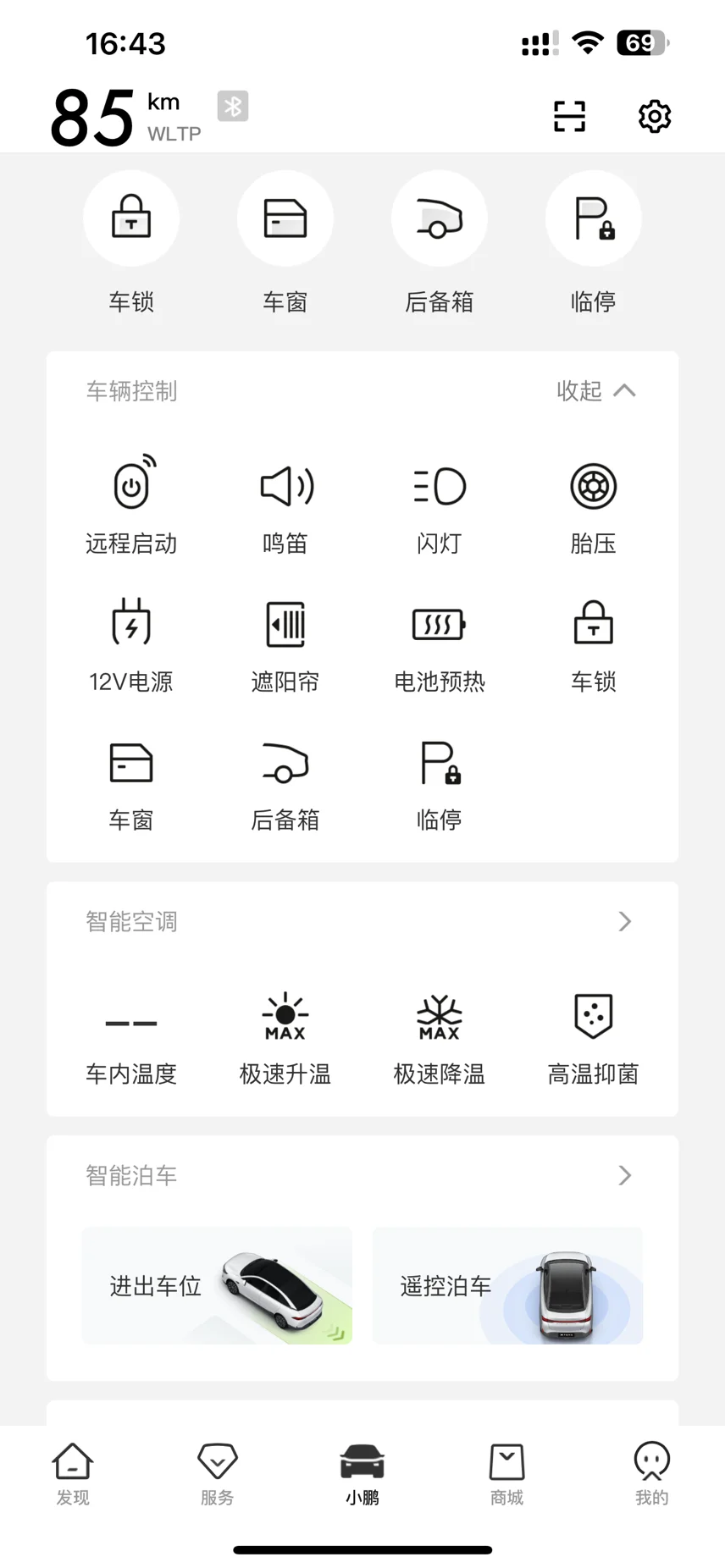Open the 遥控泊车 remote parking card
Viewport: 725px width, 1568px height.
point(507,1285)
